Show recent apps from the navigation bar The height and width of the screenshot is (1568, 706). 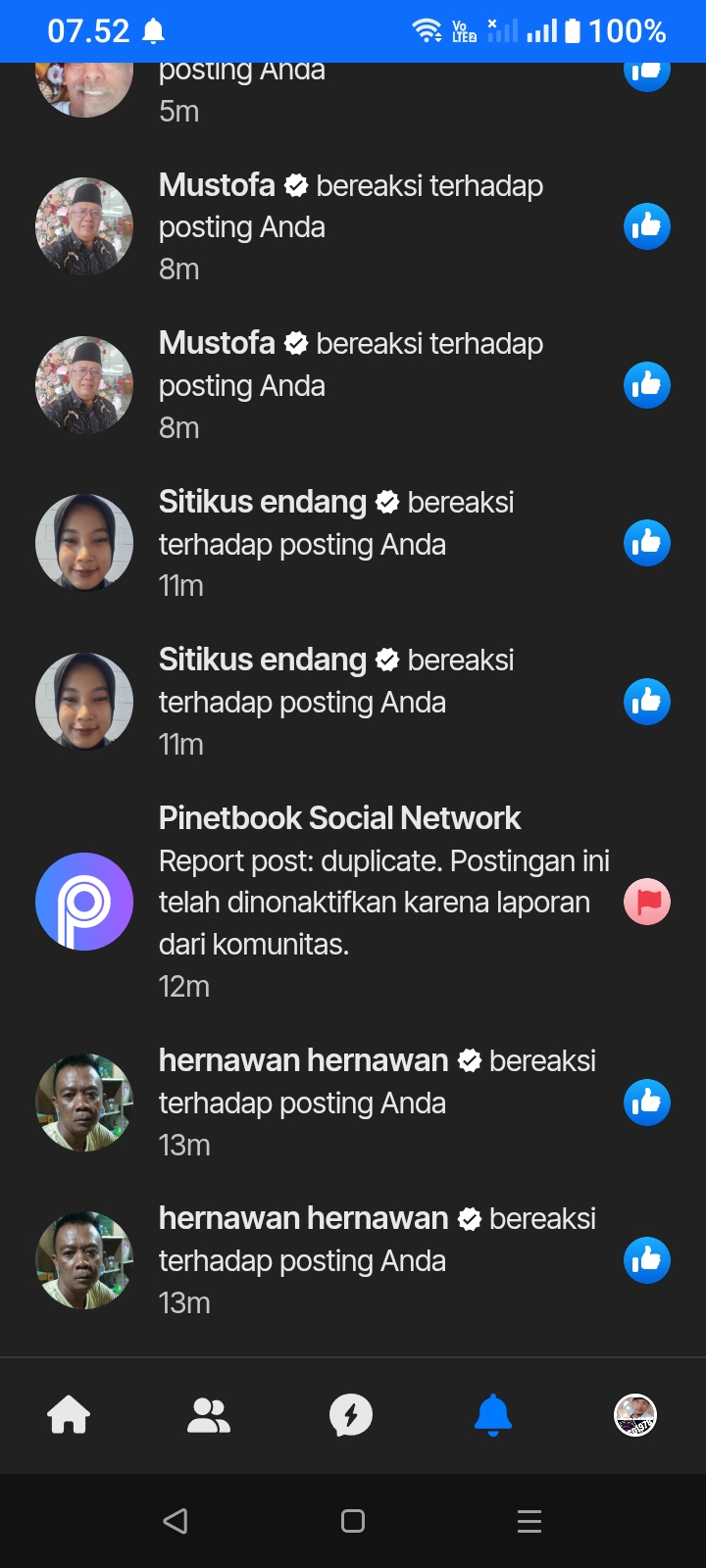point(529,1521)
